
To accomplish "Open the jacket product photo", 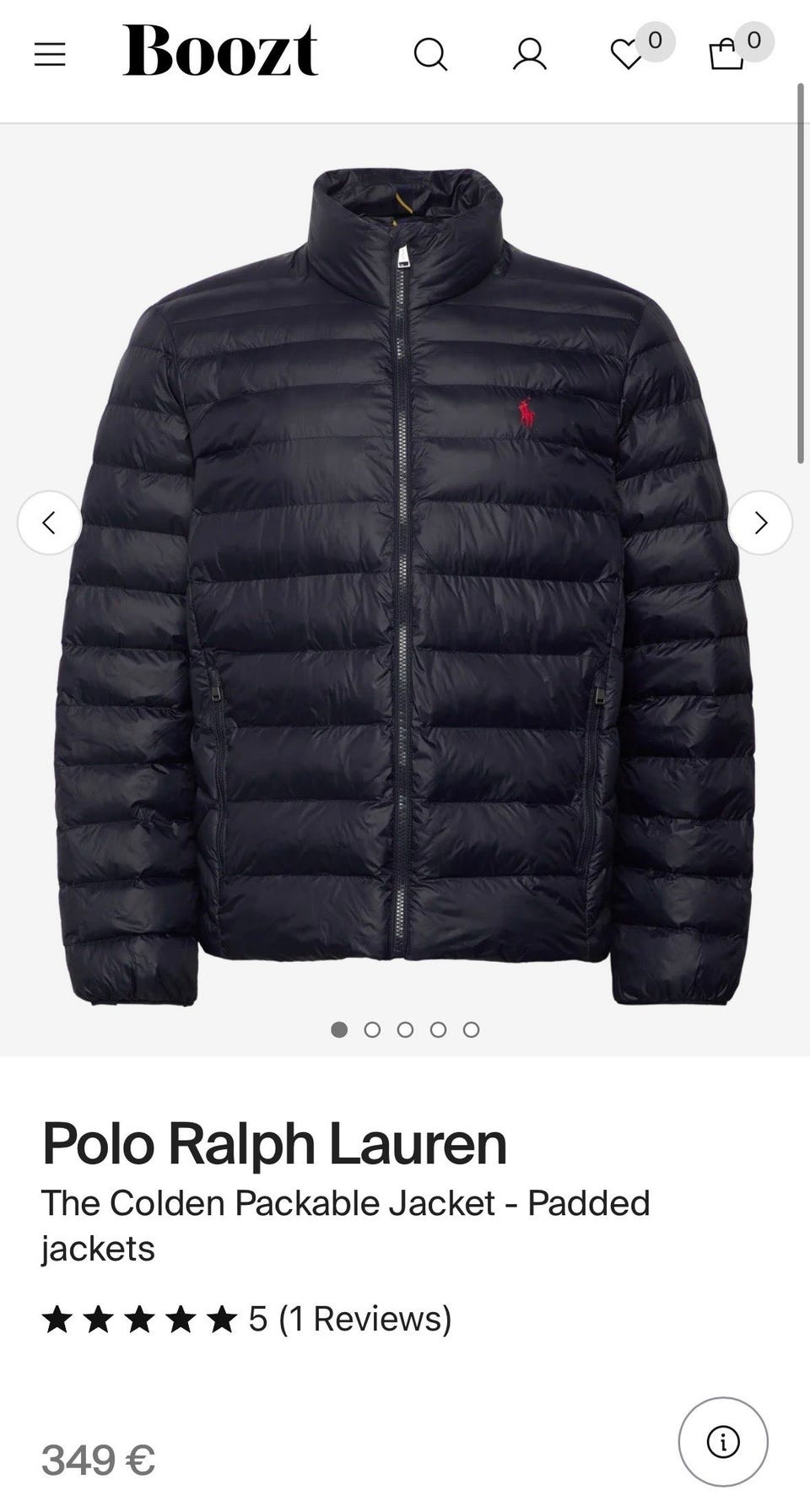I will [405, 591].
